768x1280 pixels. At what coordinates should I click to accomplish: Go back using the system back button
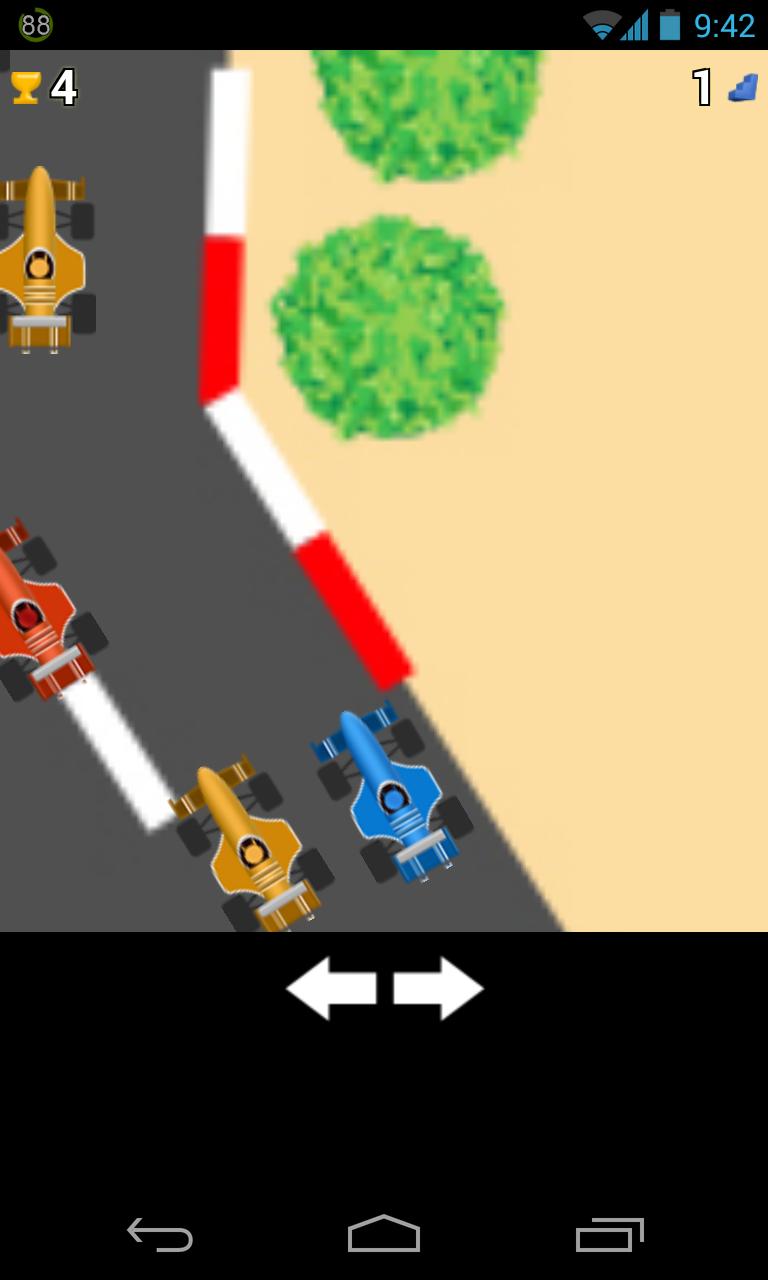(x=160, y=1235)
